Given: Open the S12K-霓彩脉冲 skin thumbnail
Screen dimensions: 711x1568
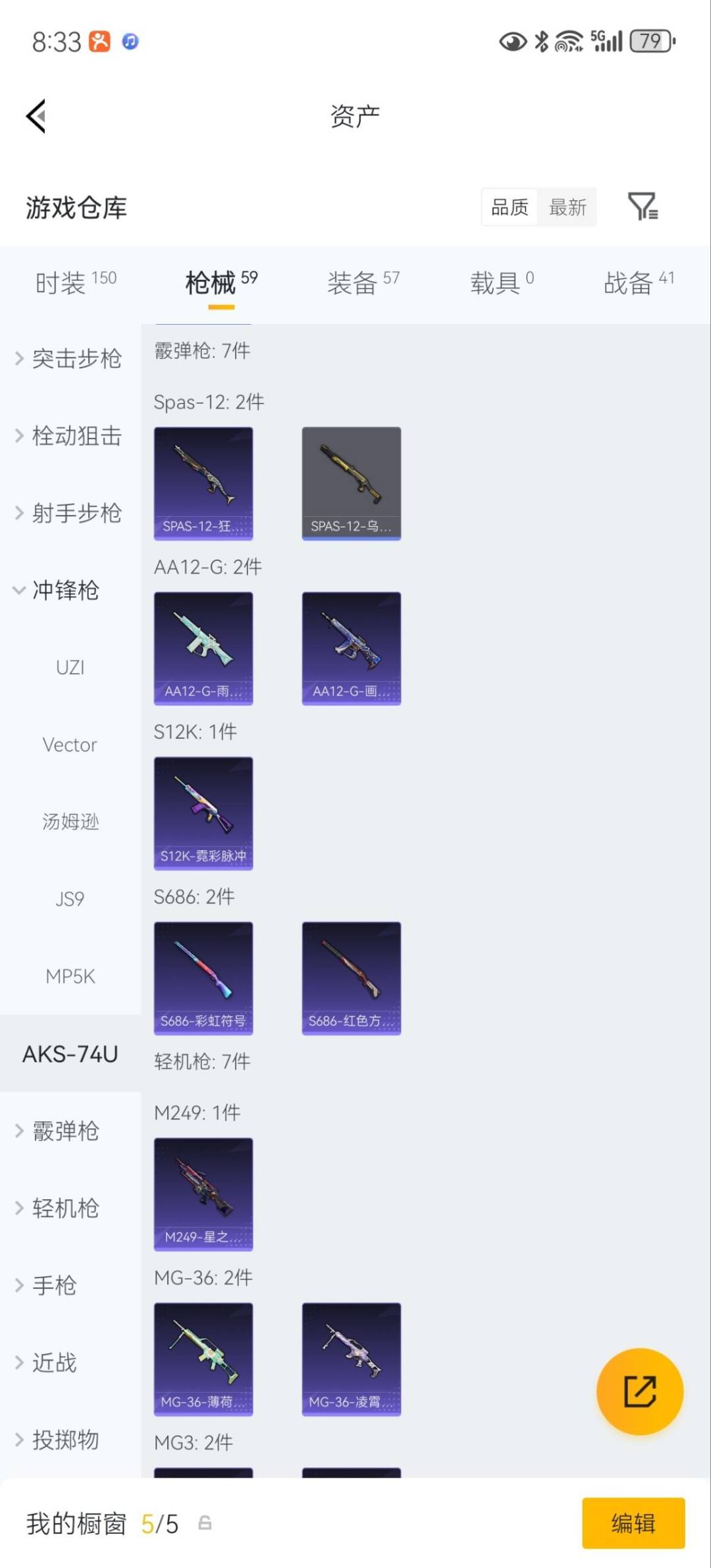Looking at the screenshot, I should [x=203, y=813].
